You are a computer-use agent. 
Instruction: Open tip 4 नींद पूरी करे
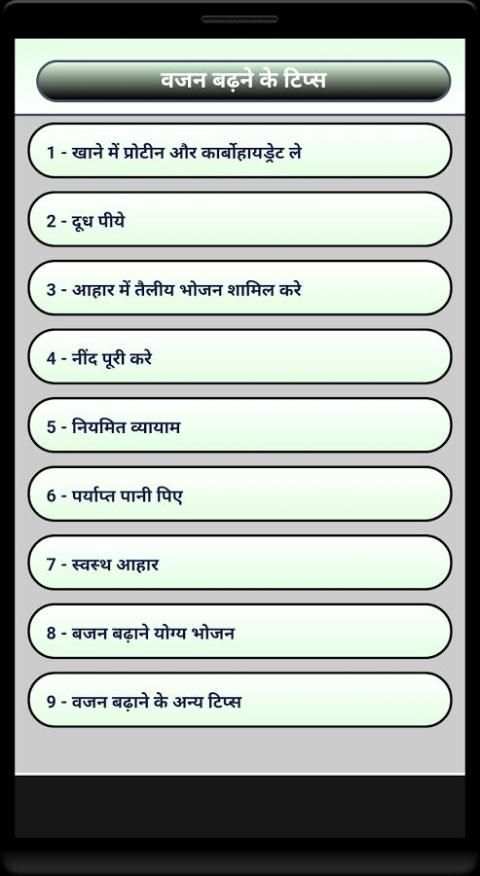click(x=240, y=357)
